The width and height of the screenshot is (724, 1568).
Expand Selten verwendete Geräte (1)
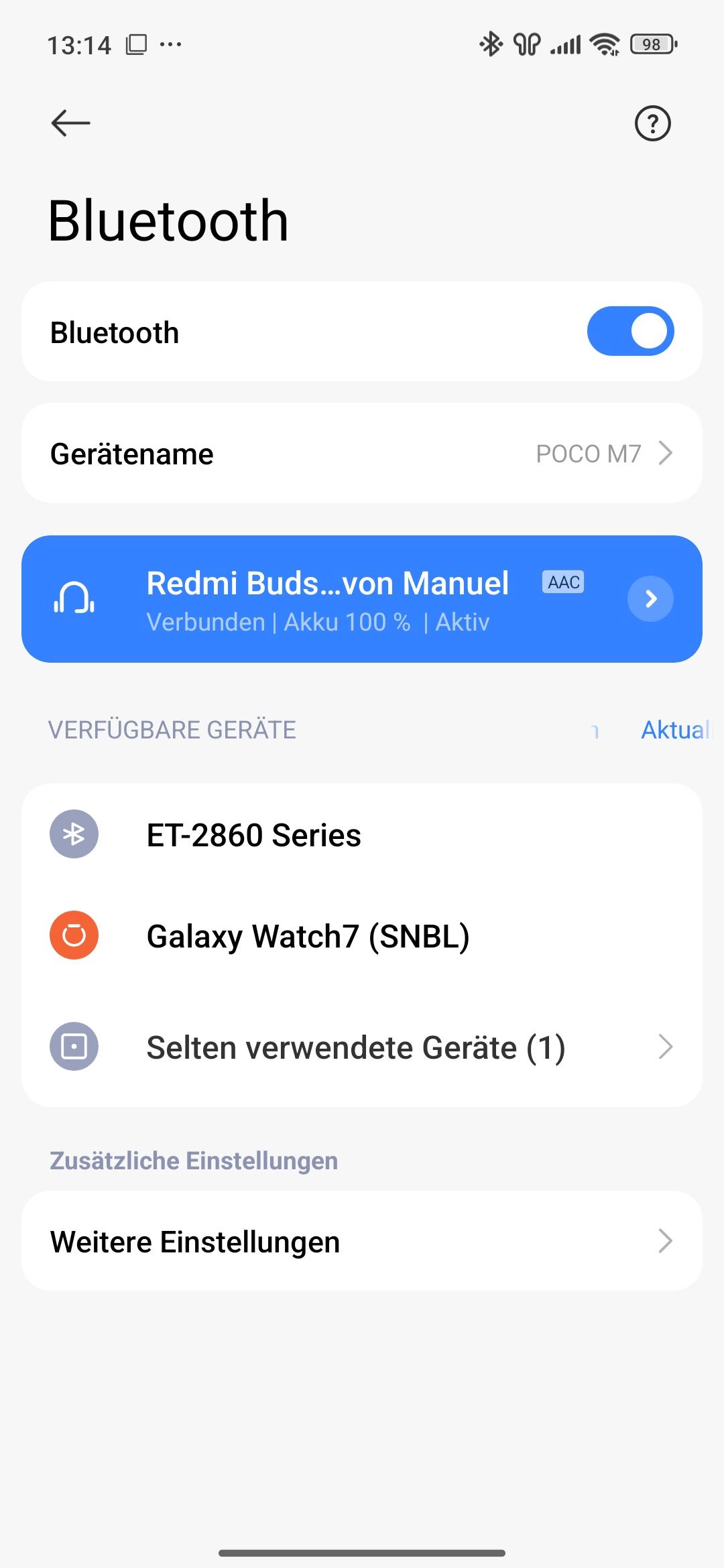(x=362, y=1047)
